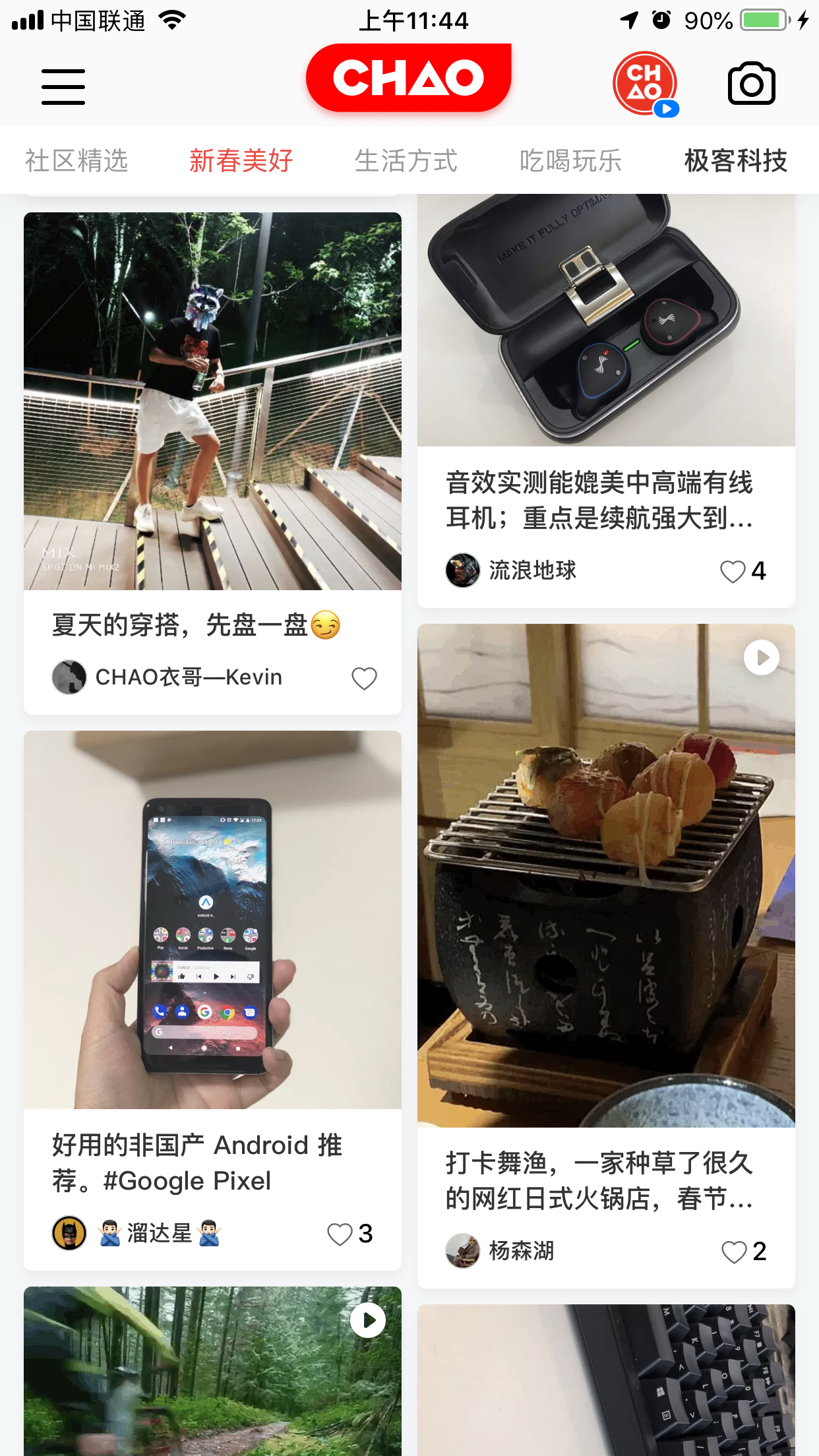Switch to the 极客科技 tab
The width and height of the screenshot is (819, 1456).
pos(735,160)
